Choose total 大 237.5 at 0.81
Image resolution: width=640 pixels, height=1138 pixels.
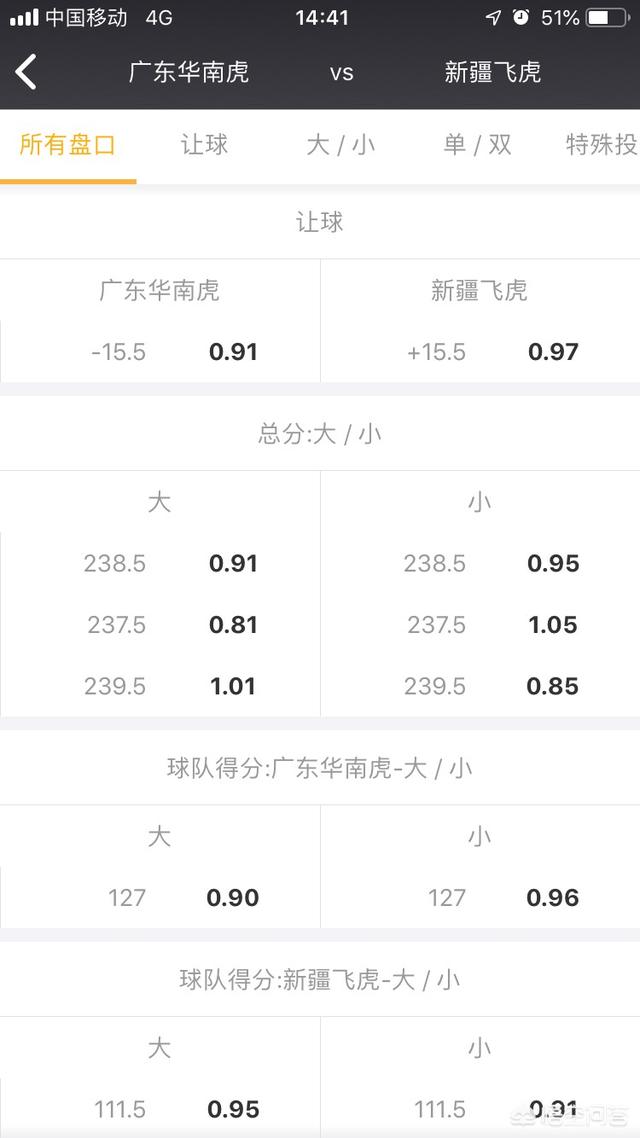click(x=160, y=625)
